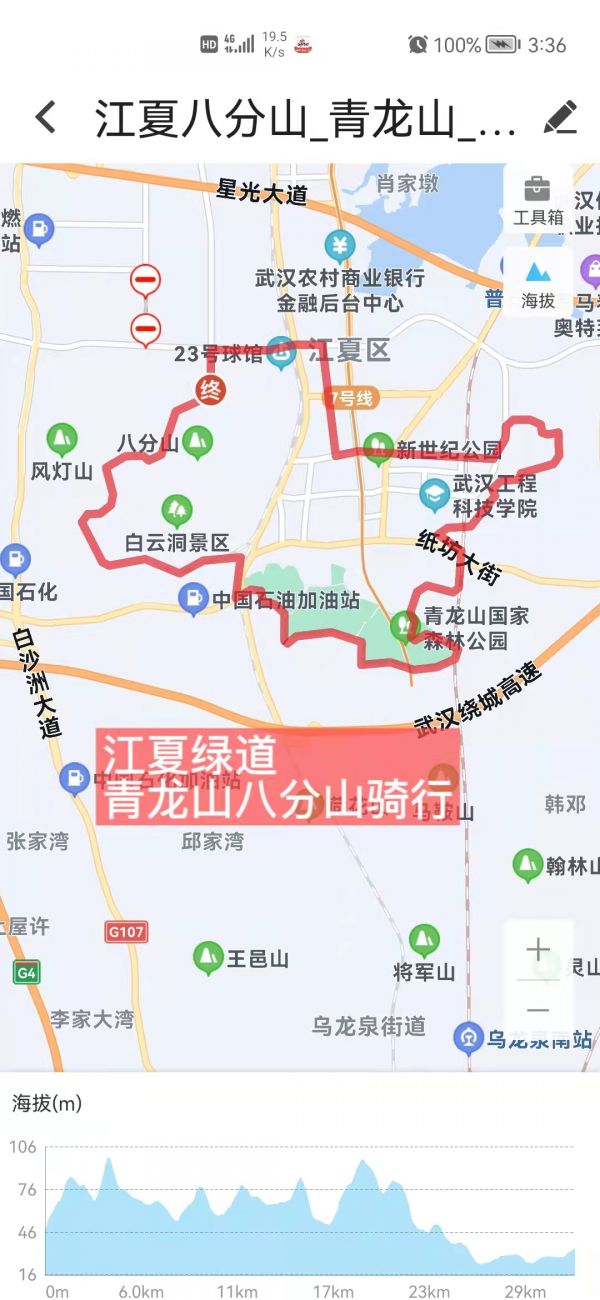Go back using the top arrow
Viewport: 600px width, 1300px height.
[45, 118]
